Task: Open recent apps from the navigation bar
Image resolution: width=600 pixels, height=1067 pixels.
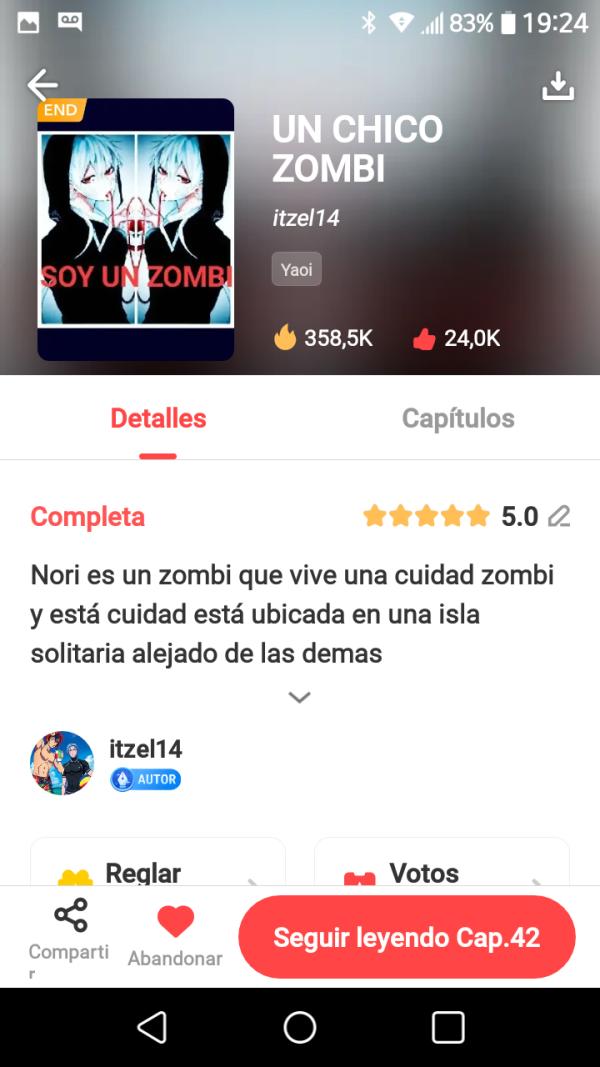Action: [447, 1027]
